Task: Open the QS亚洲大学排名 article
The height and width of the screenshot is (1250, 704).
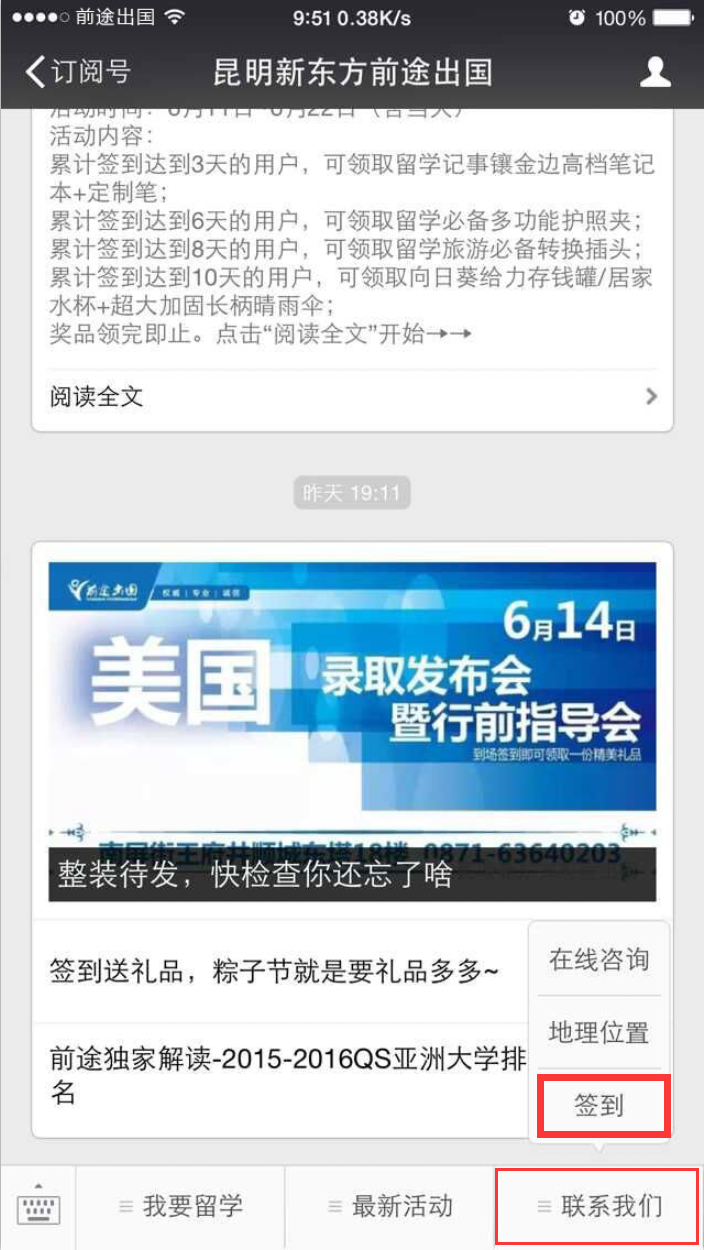Action: 285,1076
